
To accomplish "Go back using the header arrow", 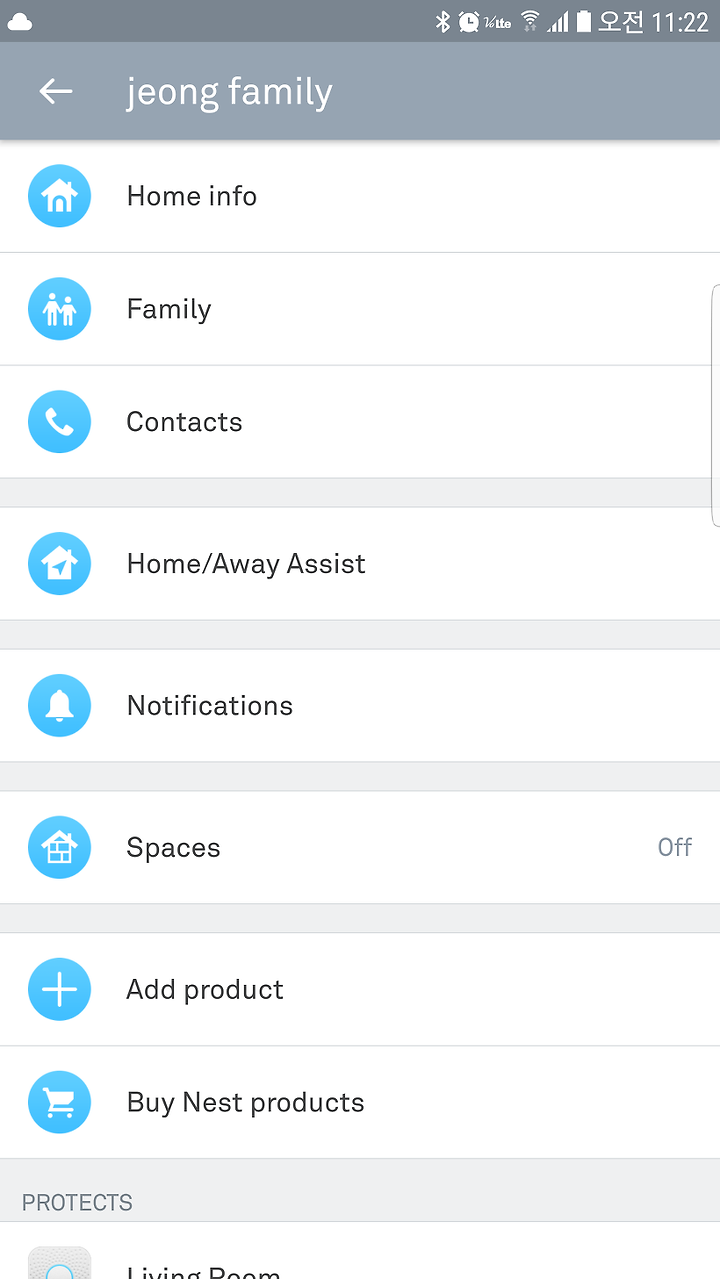I will click(56, 92).
